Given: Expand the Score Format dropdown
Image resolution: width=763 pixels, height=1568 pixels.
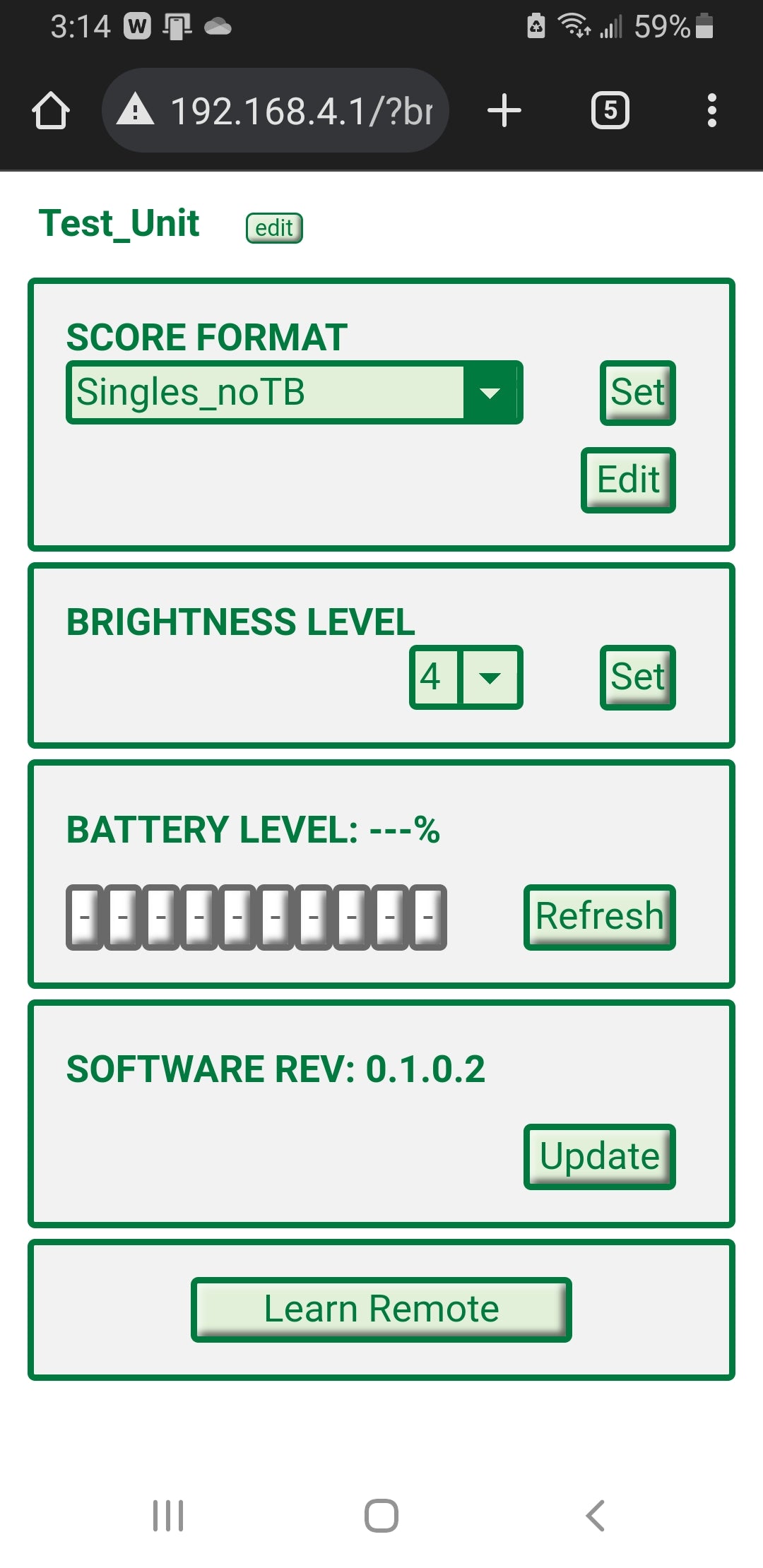Looking at the screenshot, I should point(295,393).
